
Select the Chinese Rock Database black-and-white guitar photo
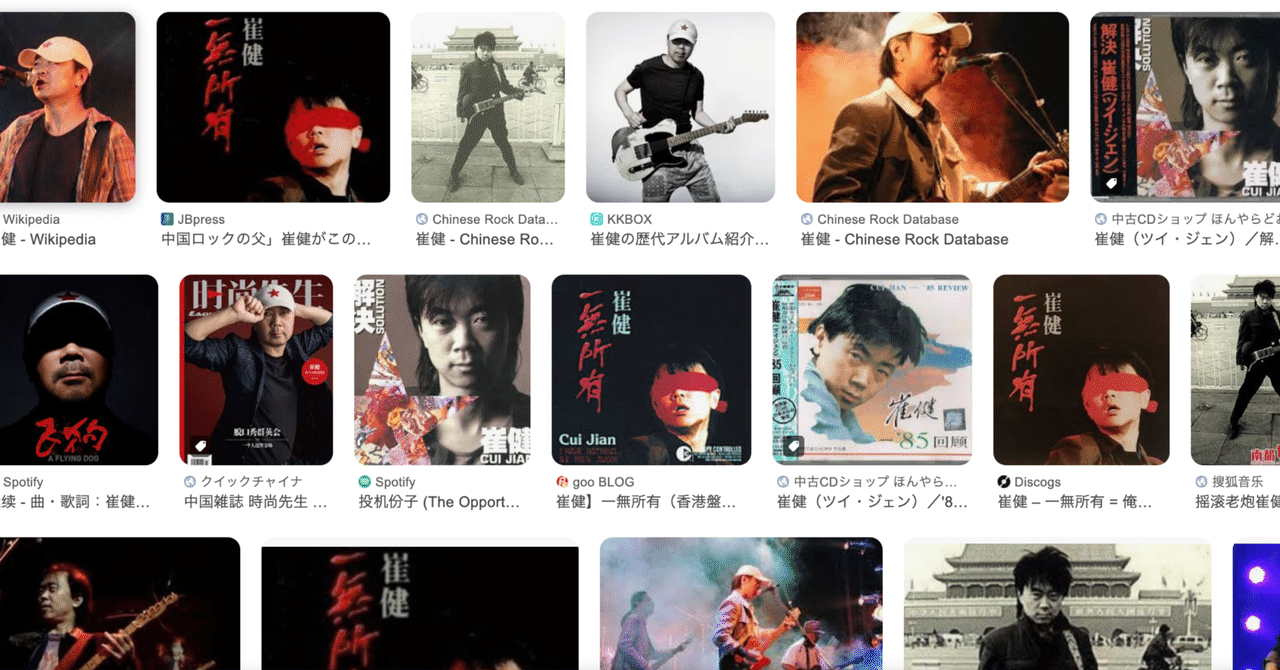[488, 107]
